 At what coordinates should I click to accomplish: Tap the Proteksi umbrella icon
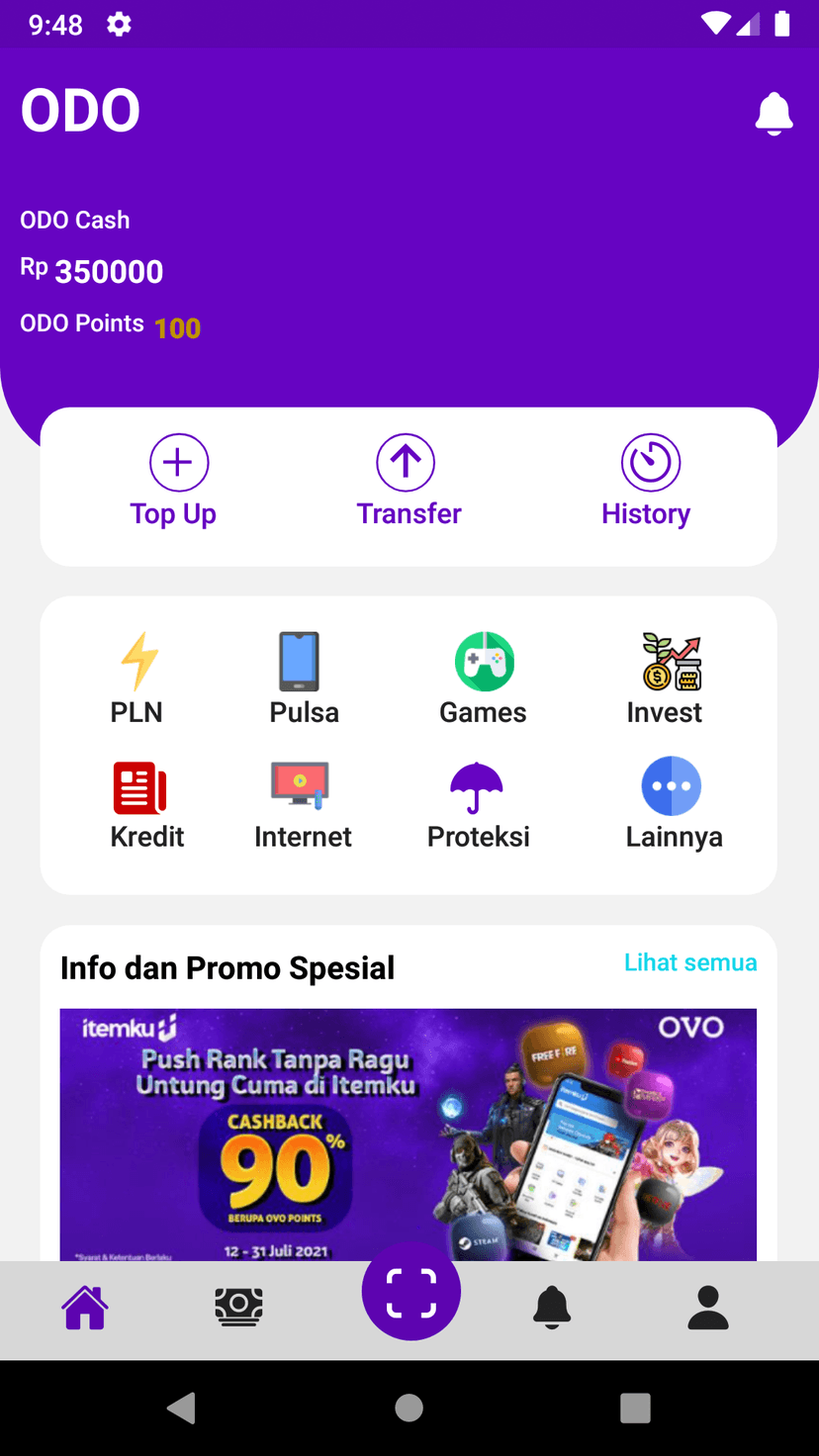pyautogui.click(x=478, y=786)
